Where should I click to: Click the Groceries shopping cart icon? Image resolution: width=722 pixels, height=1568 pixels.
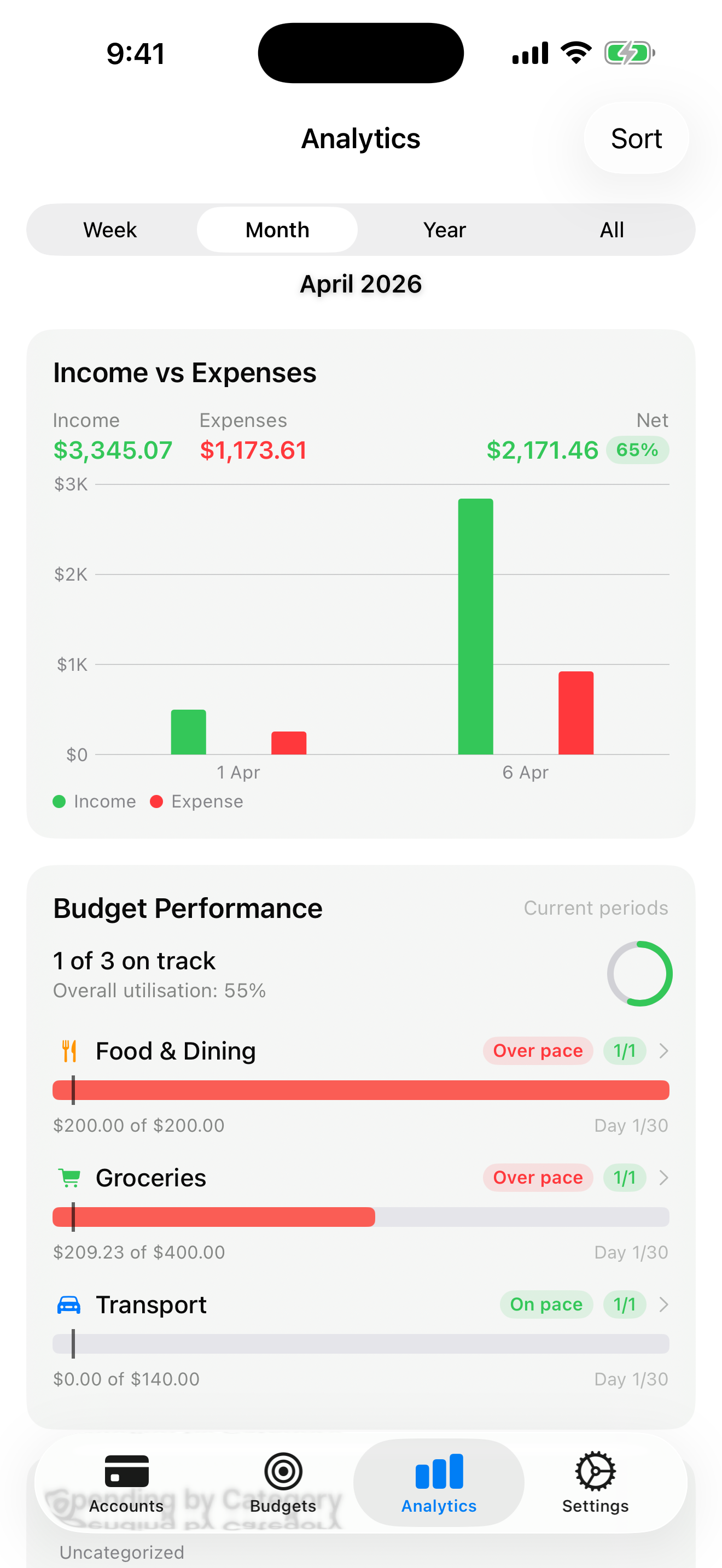point(69,1177)
